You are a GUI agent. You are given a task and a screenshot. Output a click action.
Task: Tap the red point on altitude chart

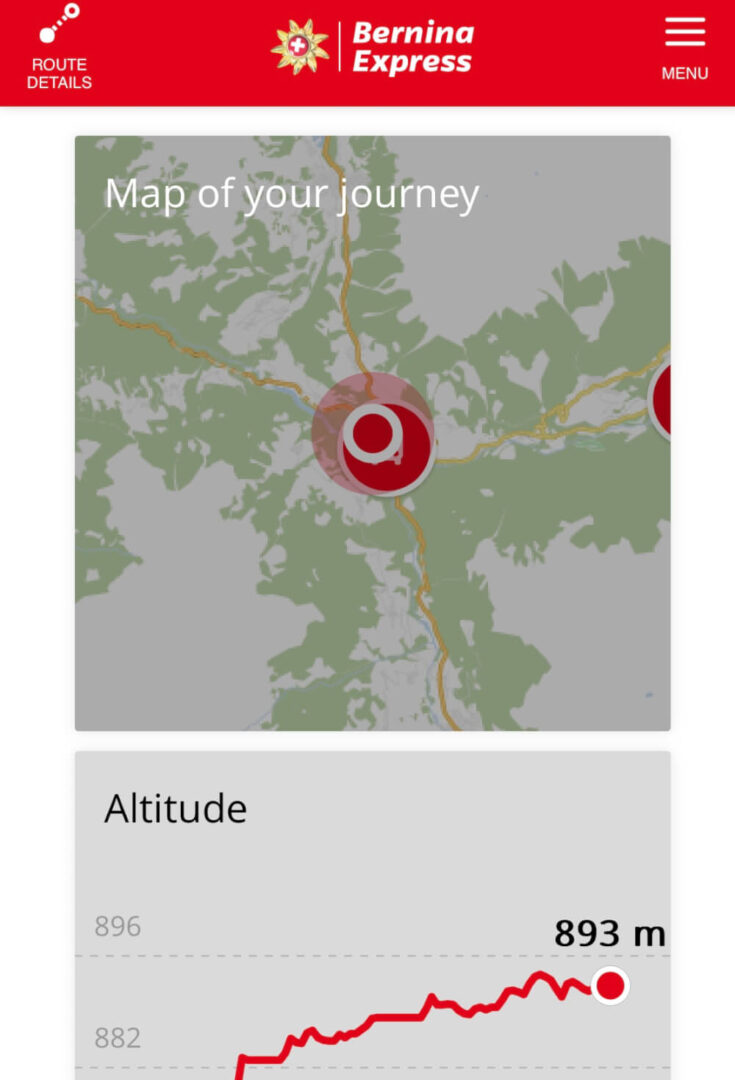[x=610, y=986]
